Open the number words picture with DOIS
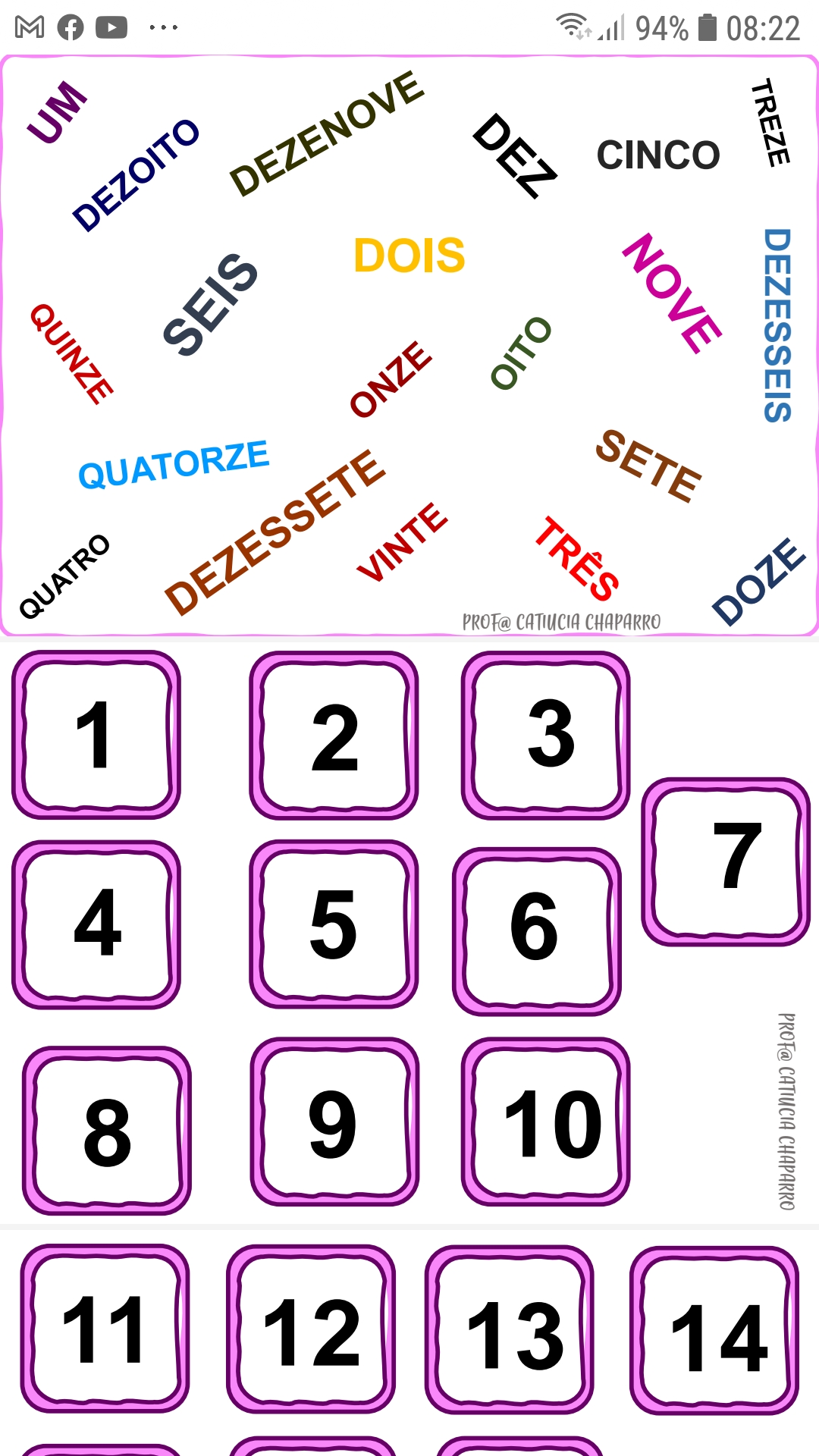The image size is (819, 1456). pos(409,346)
